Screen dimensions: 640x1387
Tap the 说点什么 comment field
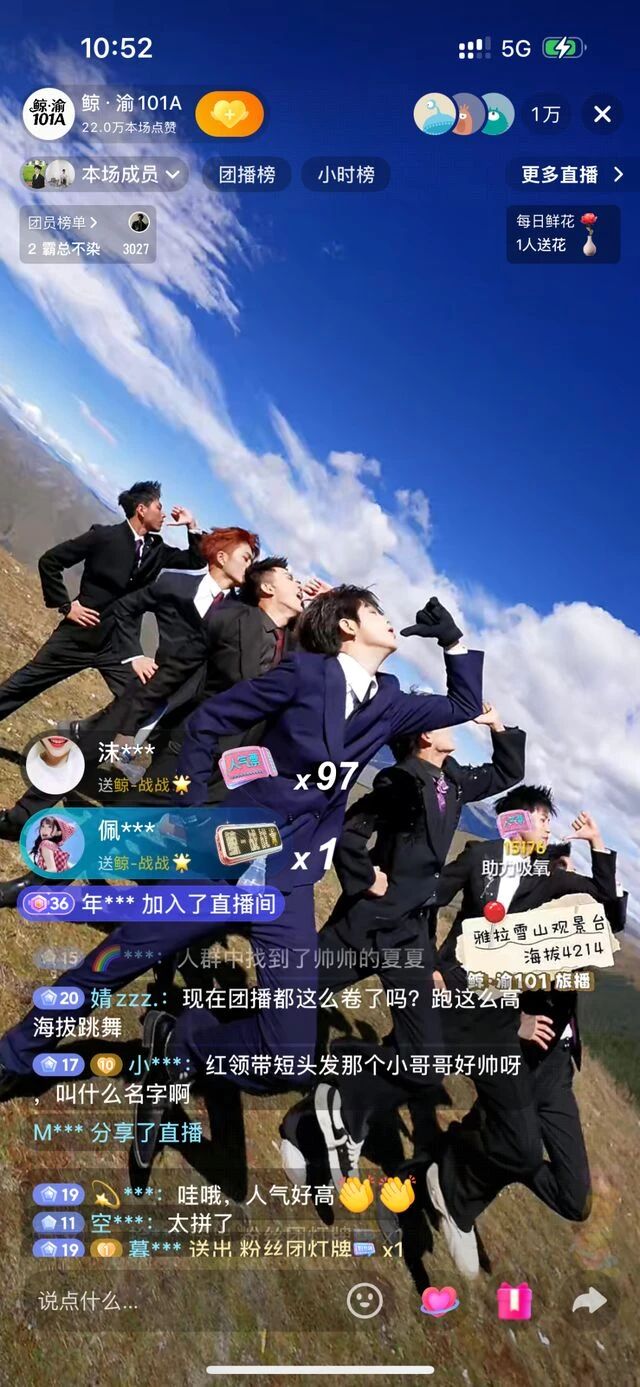pyautogui.click(x=180, y=1300)
